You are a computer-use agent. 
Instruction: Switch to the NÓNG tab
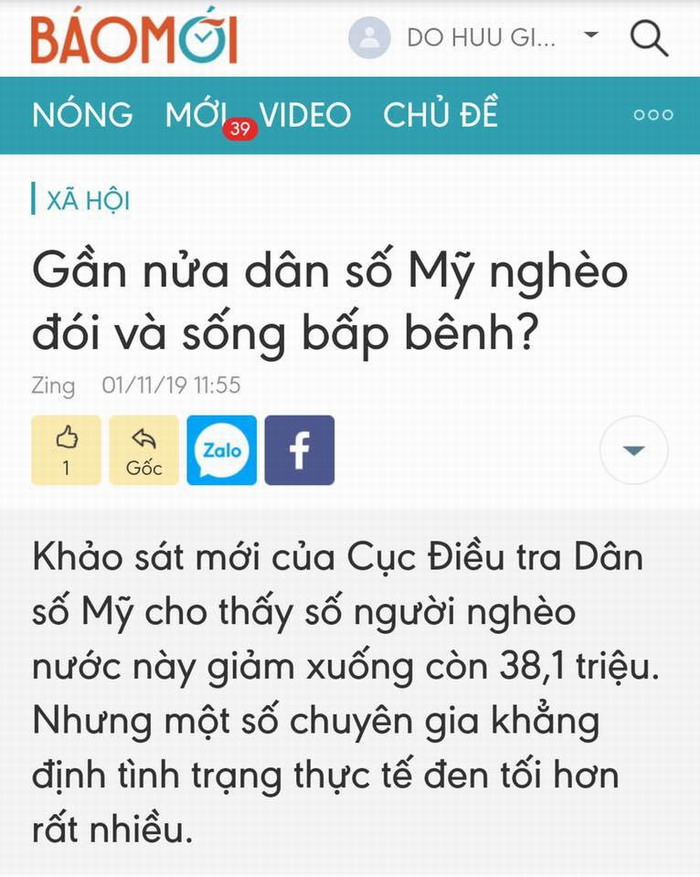(x=82, y=115)
